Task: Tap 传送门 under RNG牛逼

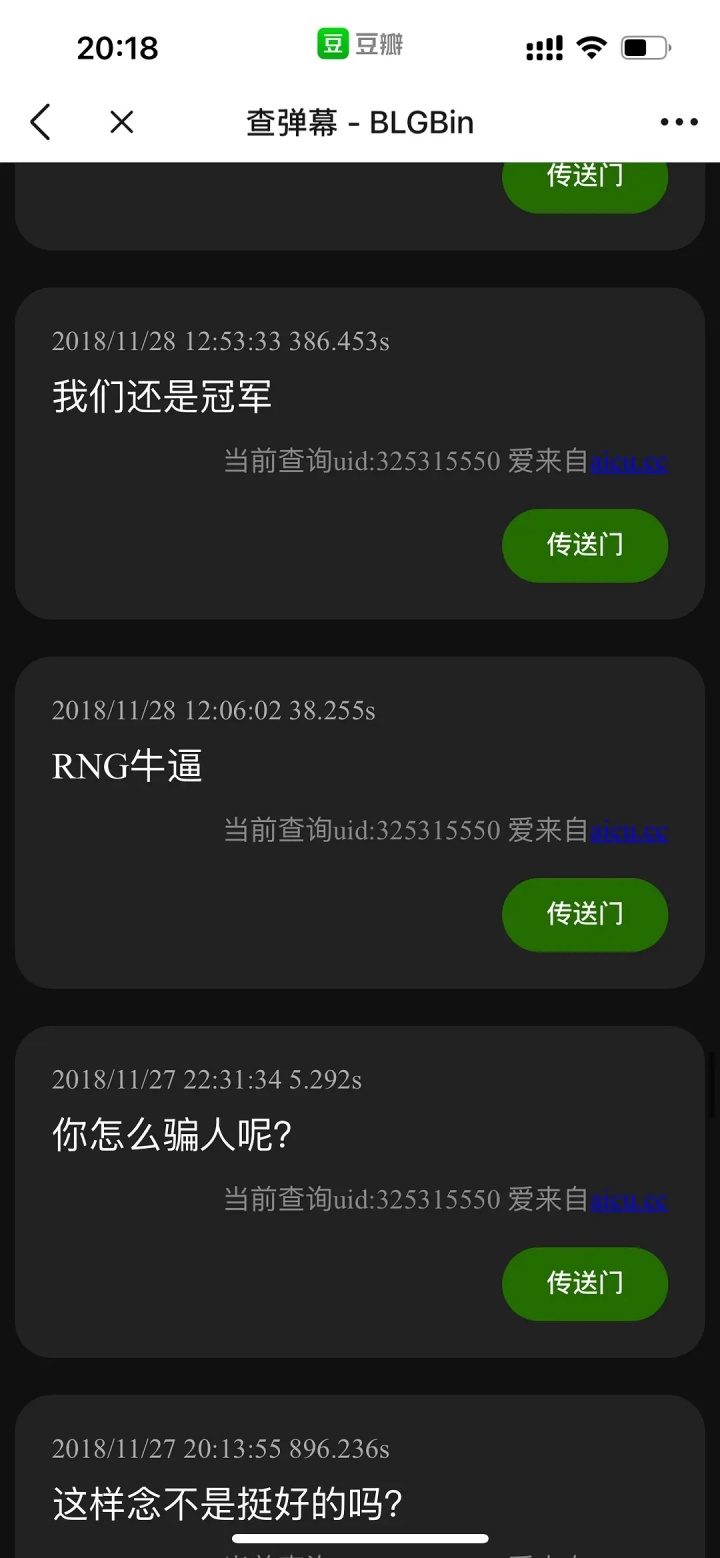Action: (584, 914)
